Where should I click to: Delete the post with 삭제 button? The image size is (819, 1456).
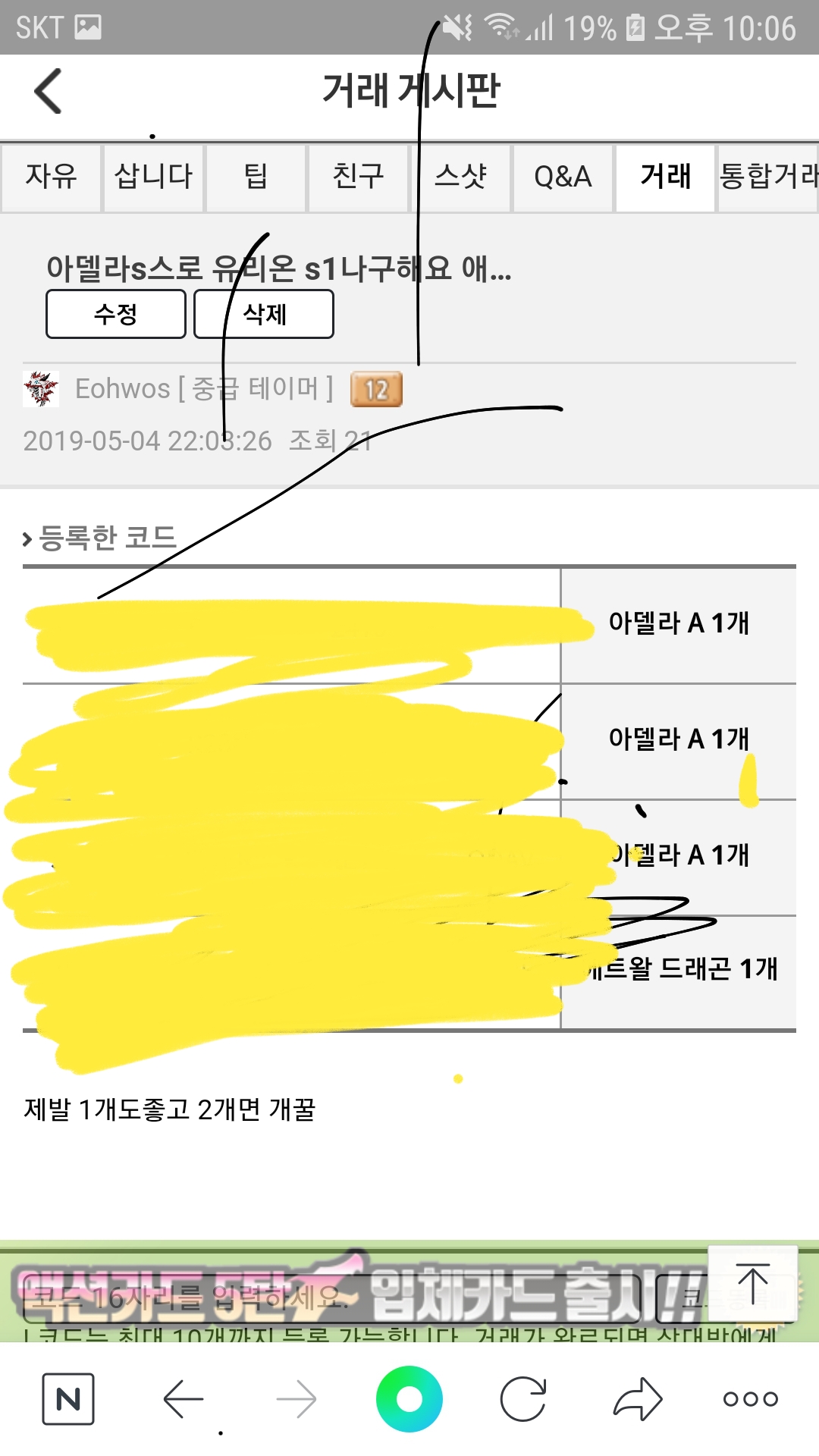(x=264, y=314)
